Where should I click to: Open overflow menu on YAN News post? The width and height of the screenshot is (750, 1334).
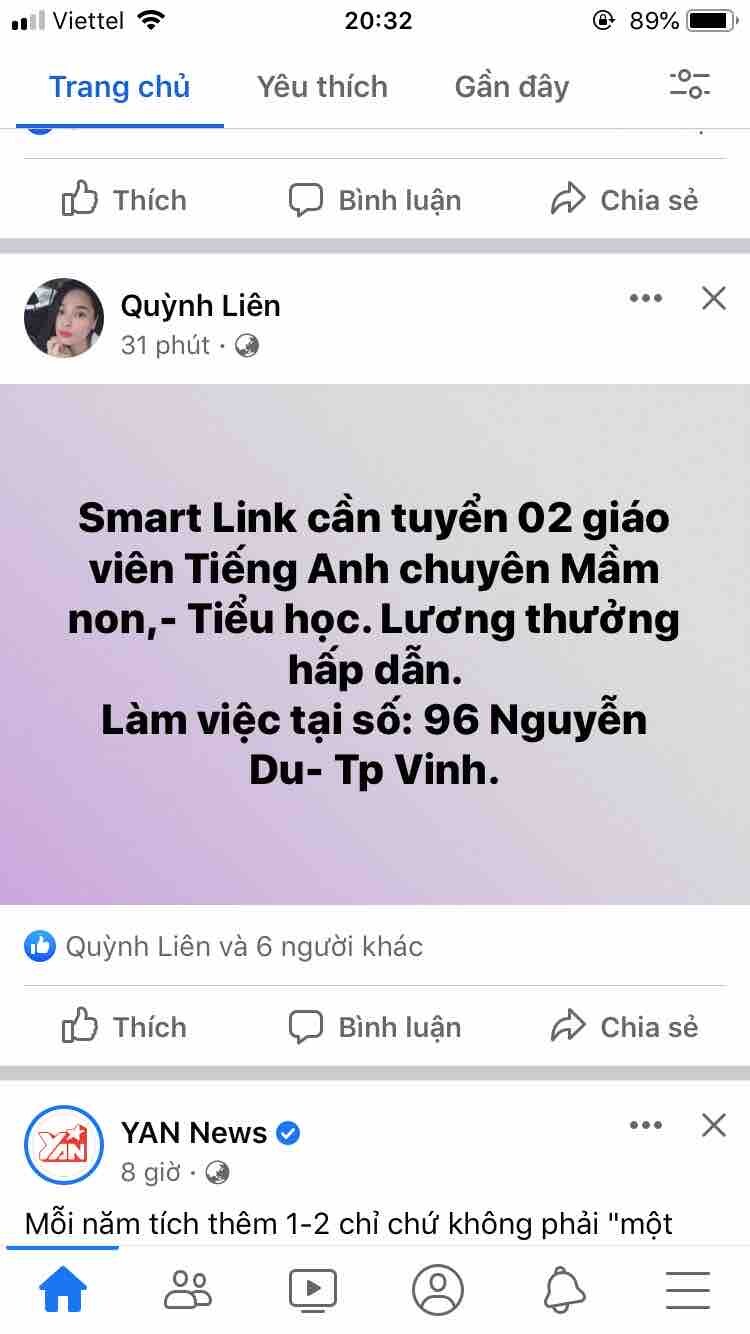[646, 1126]
